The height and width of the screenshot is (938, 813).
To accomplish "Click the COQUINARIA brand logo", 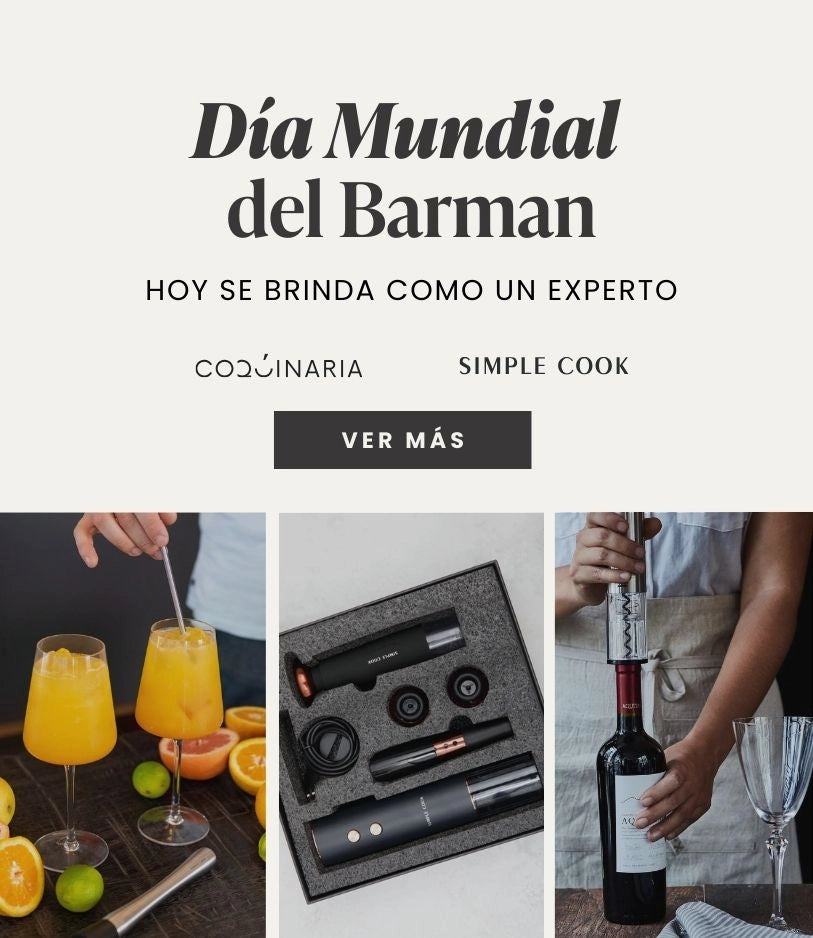I will (277, 367).
